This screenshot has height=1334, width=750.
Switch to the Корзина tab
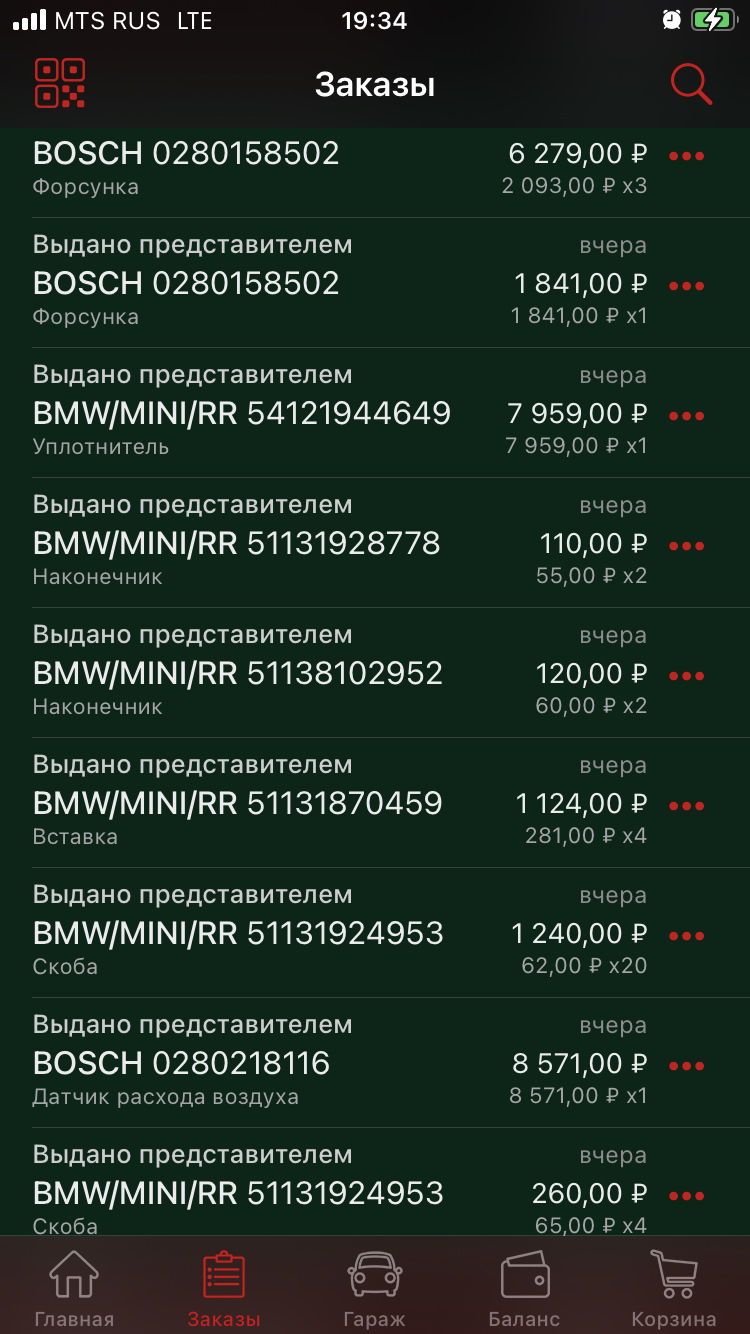(673, 1290)
